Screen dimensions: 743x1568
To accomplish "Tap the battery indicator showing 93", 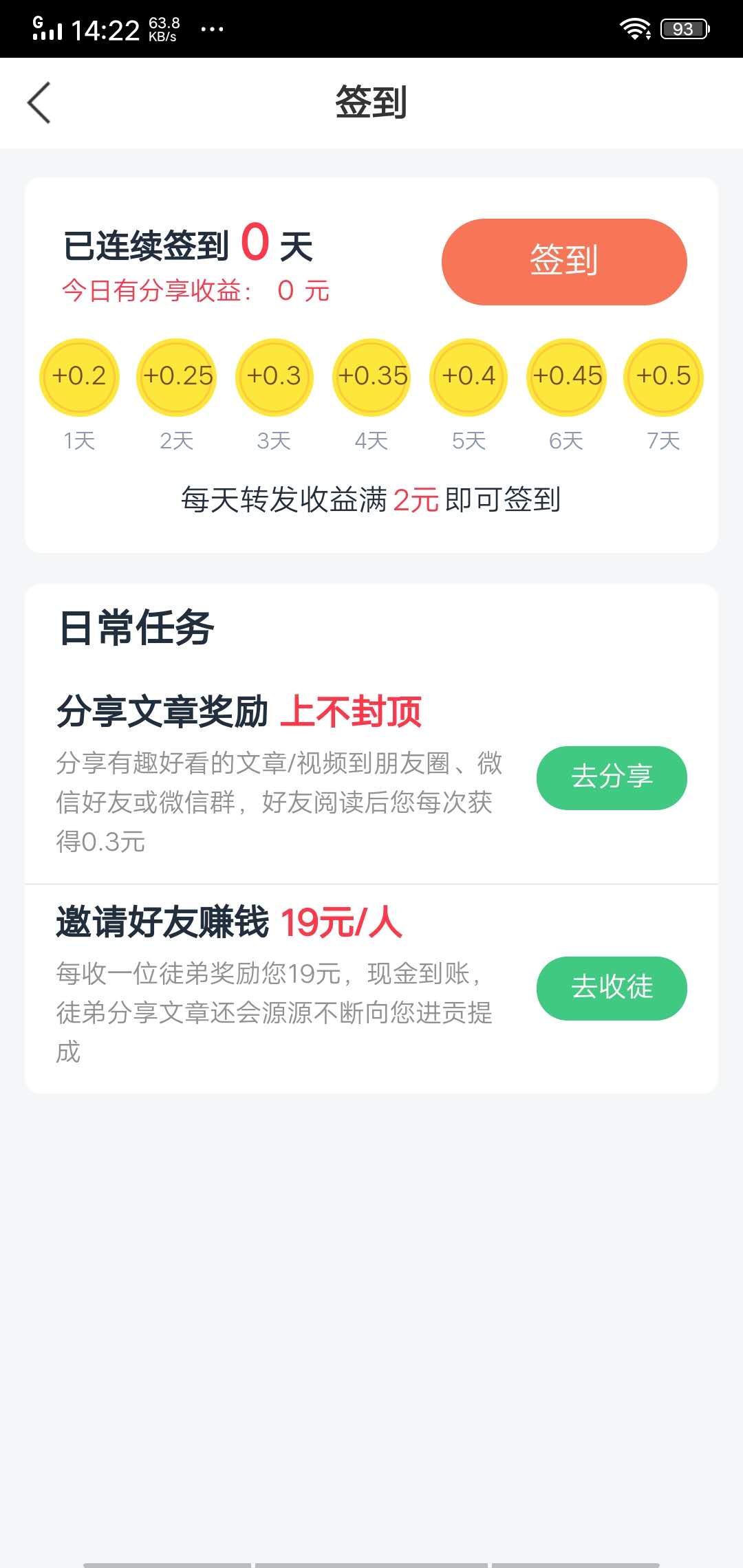I will coord(683,28).
